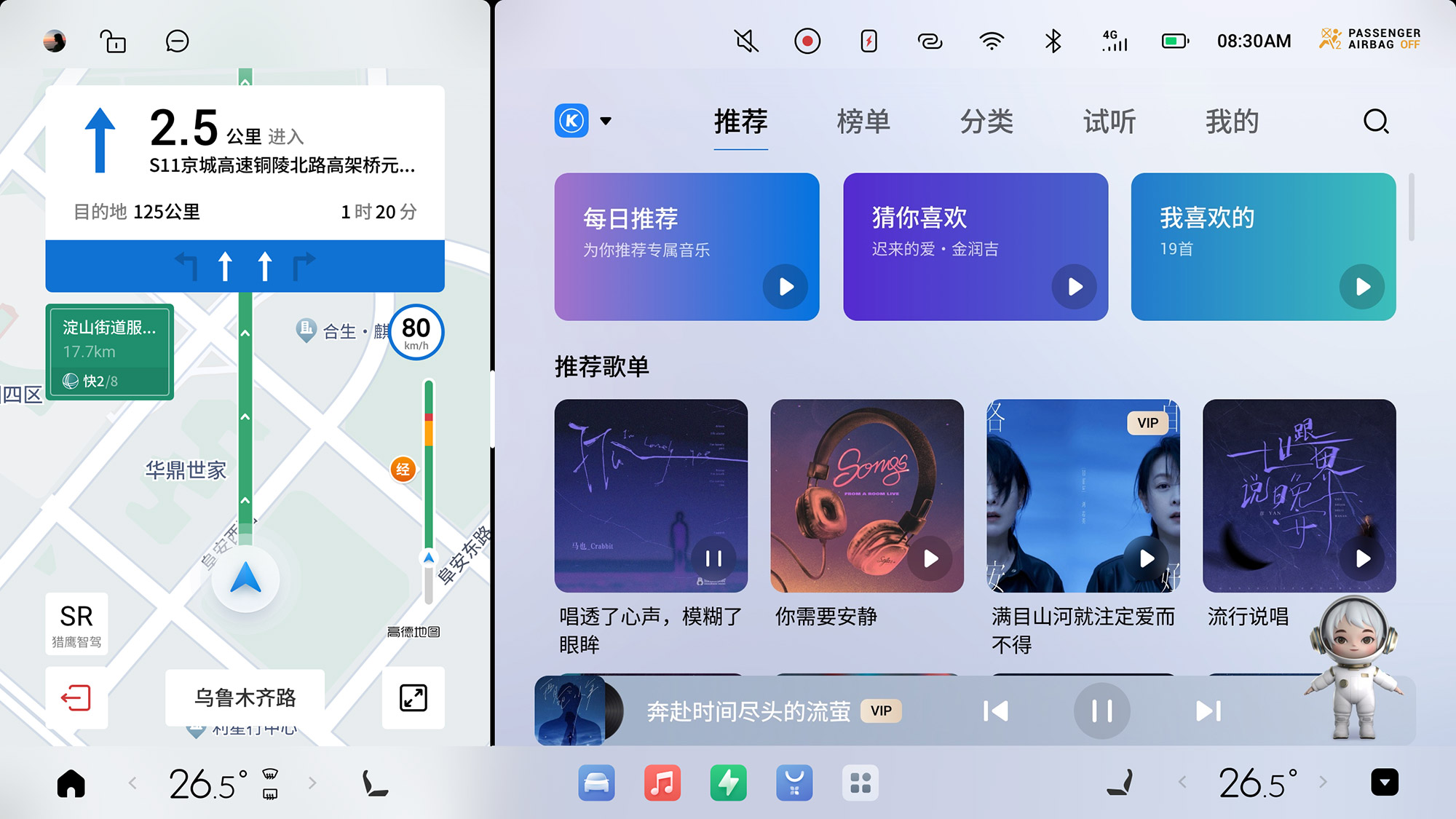Expand the map to full screen
This screenshot has height=819, width=1456.
pyautogui.click(x=413, y=697)
